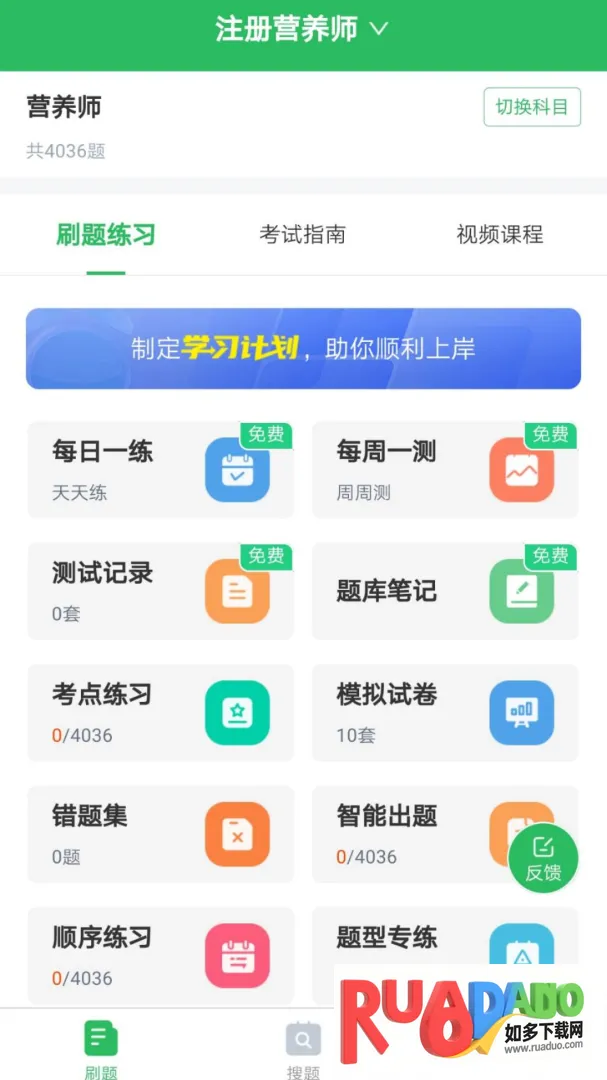Tap the floating 反馈 feedback button
This screenshot has height=1080, width=607.
tap(543, 858)
